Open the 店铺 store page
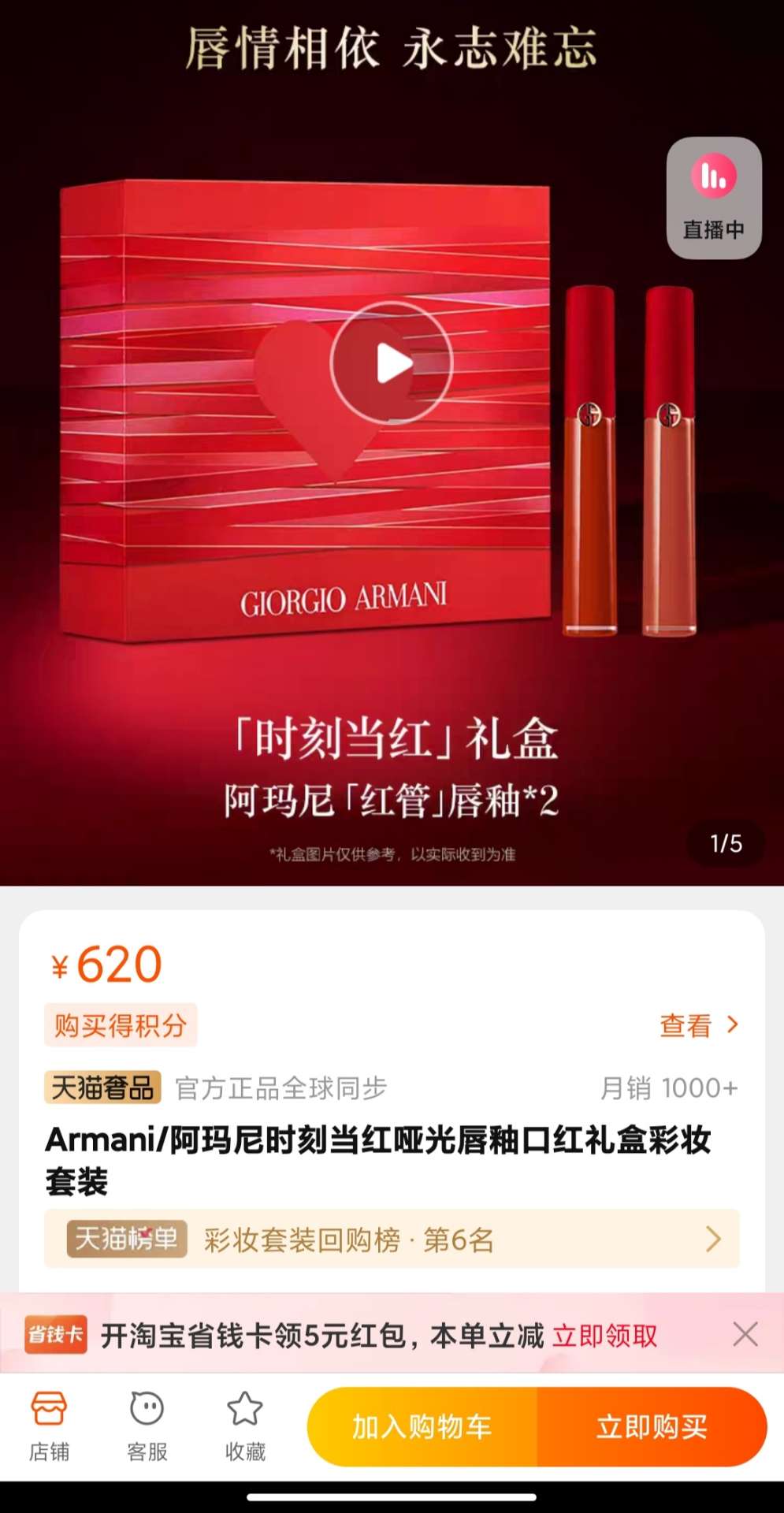The image size is (784, 1513). pos(49,1426)
